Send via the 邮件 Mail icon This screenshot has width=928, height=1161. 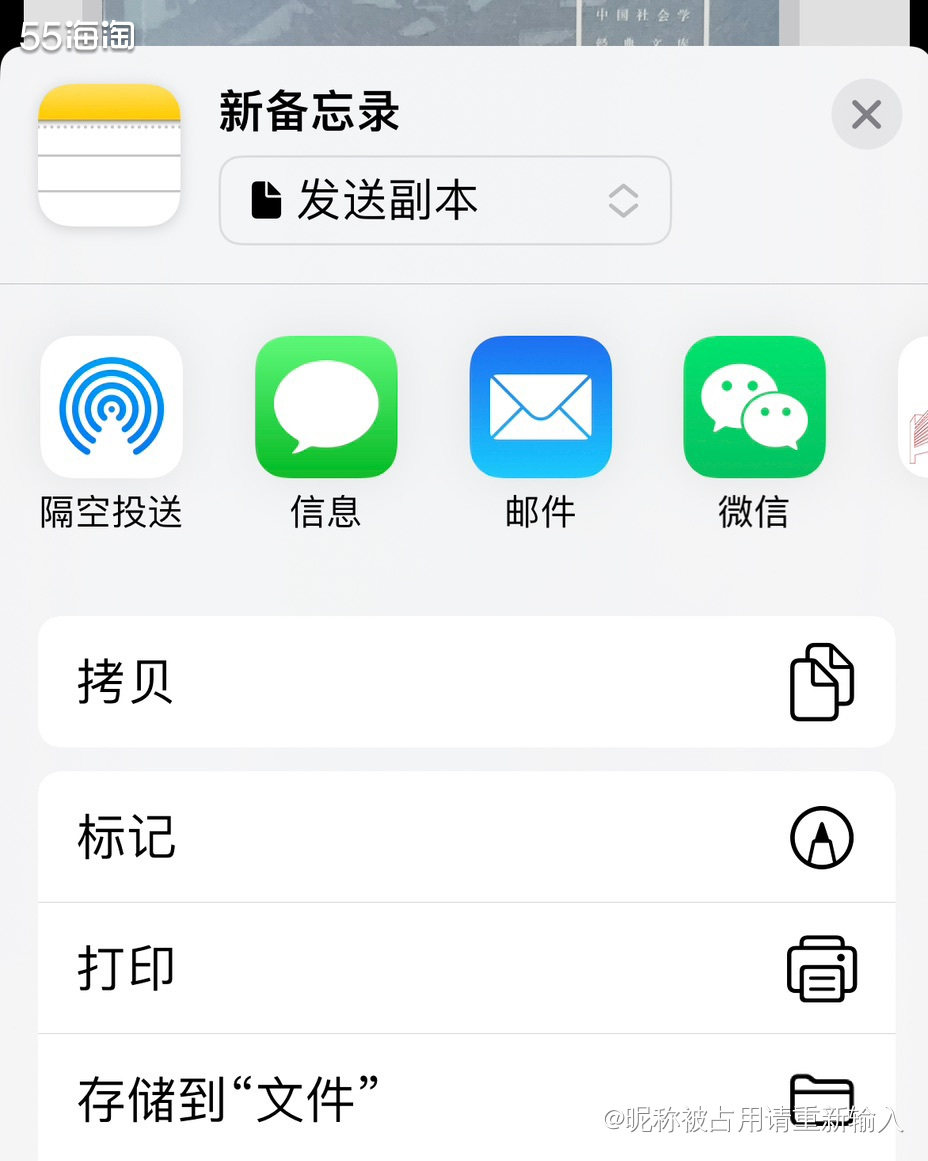540,406
